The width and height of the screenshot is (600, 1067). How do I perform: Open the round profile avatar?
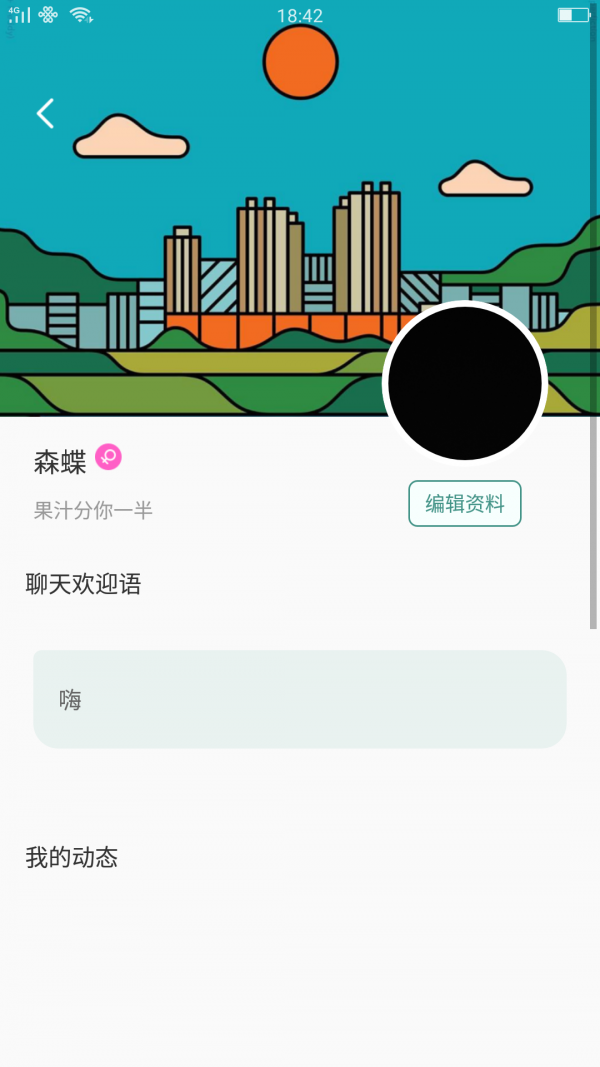464,383
